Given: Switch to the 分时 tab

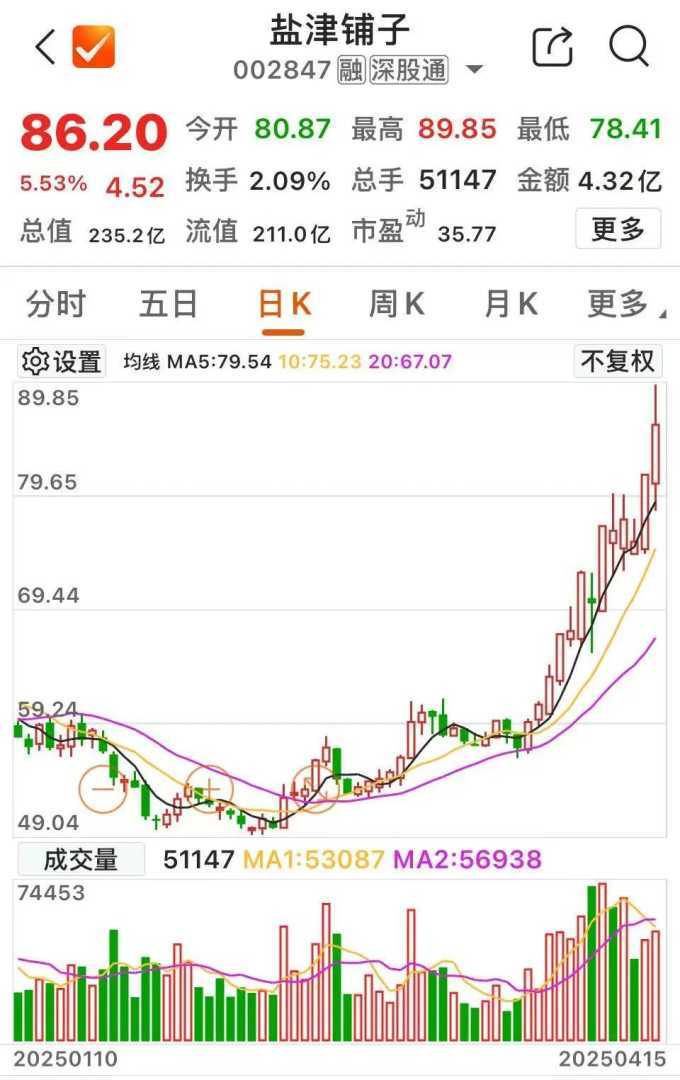Looking at the screenshot, I should coord(56,304).
